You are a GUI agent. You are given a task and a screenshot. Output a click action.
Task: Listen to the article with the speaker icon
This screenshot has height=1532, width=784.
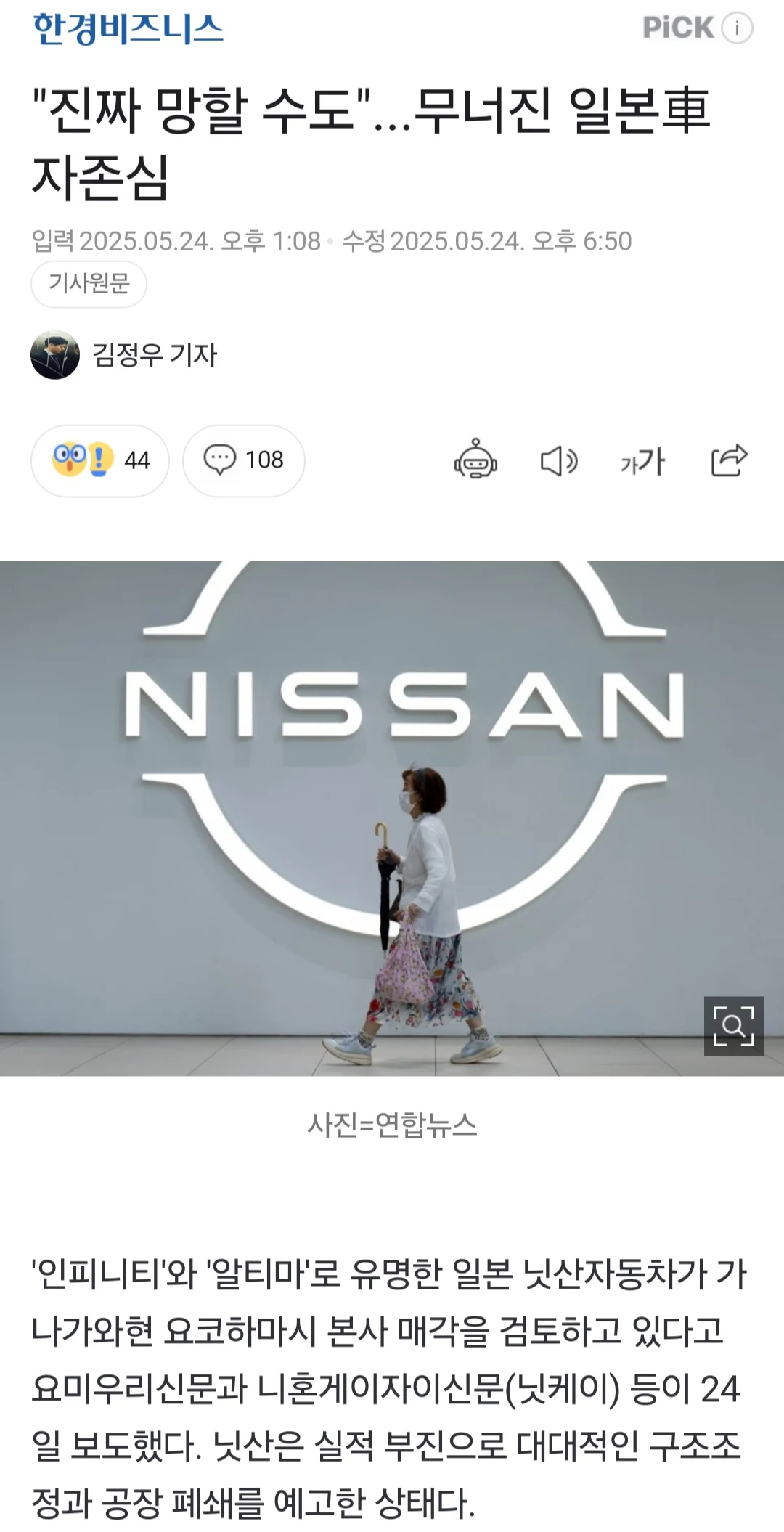tap(559, 460)
